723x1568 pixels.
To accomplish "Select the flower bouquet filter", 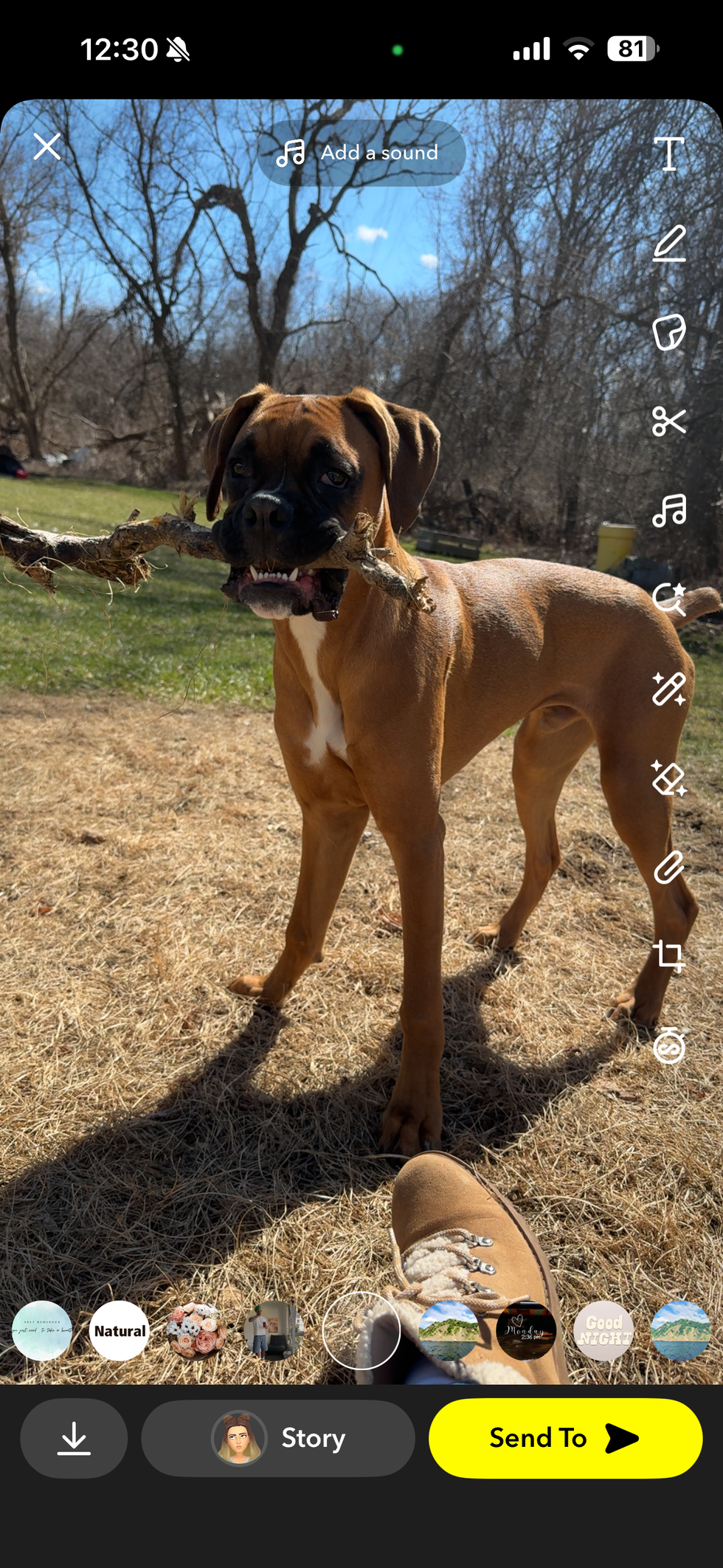I will coord(196,1331).
